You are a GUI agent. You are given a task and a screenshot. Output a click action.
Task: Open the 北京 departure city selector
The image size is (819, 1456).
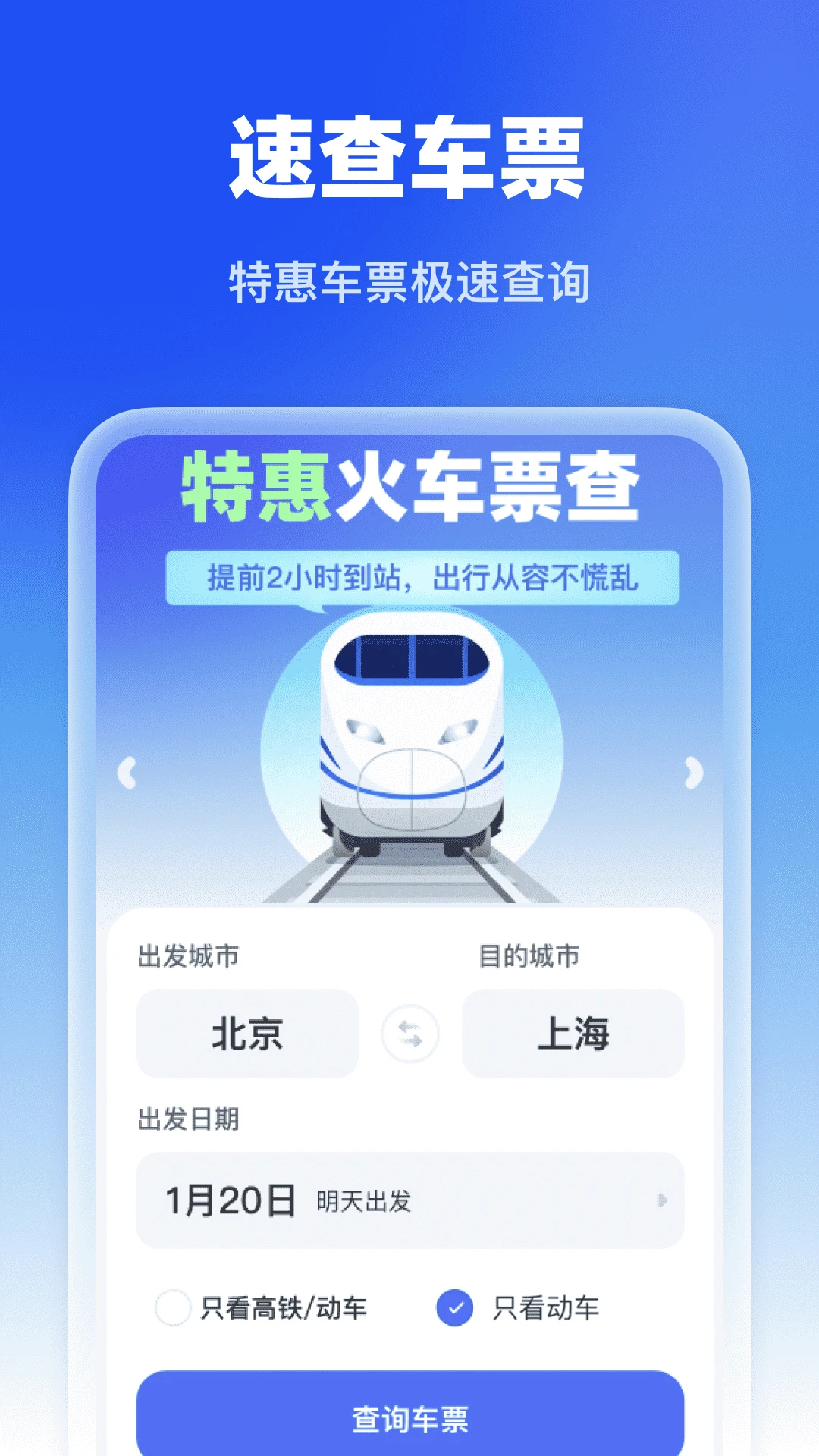coord(248,1034)
